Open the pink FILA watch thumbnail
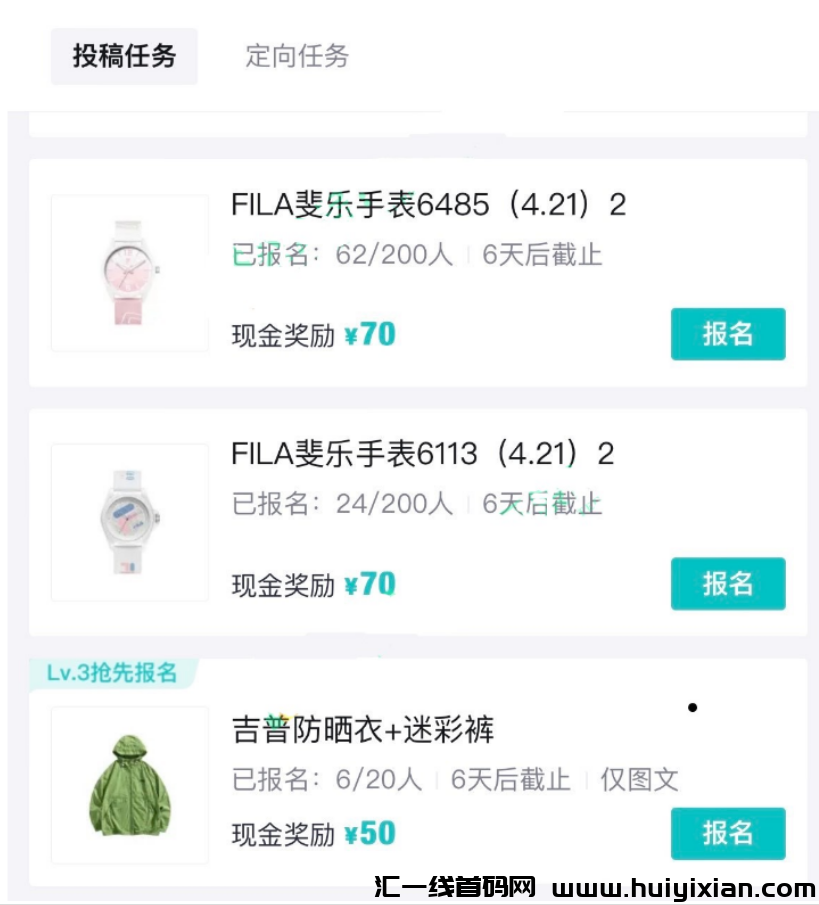Viewport: 819px width, 905px height. tap(129, 271)
